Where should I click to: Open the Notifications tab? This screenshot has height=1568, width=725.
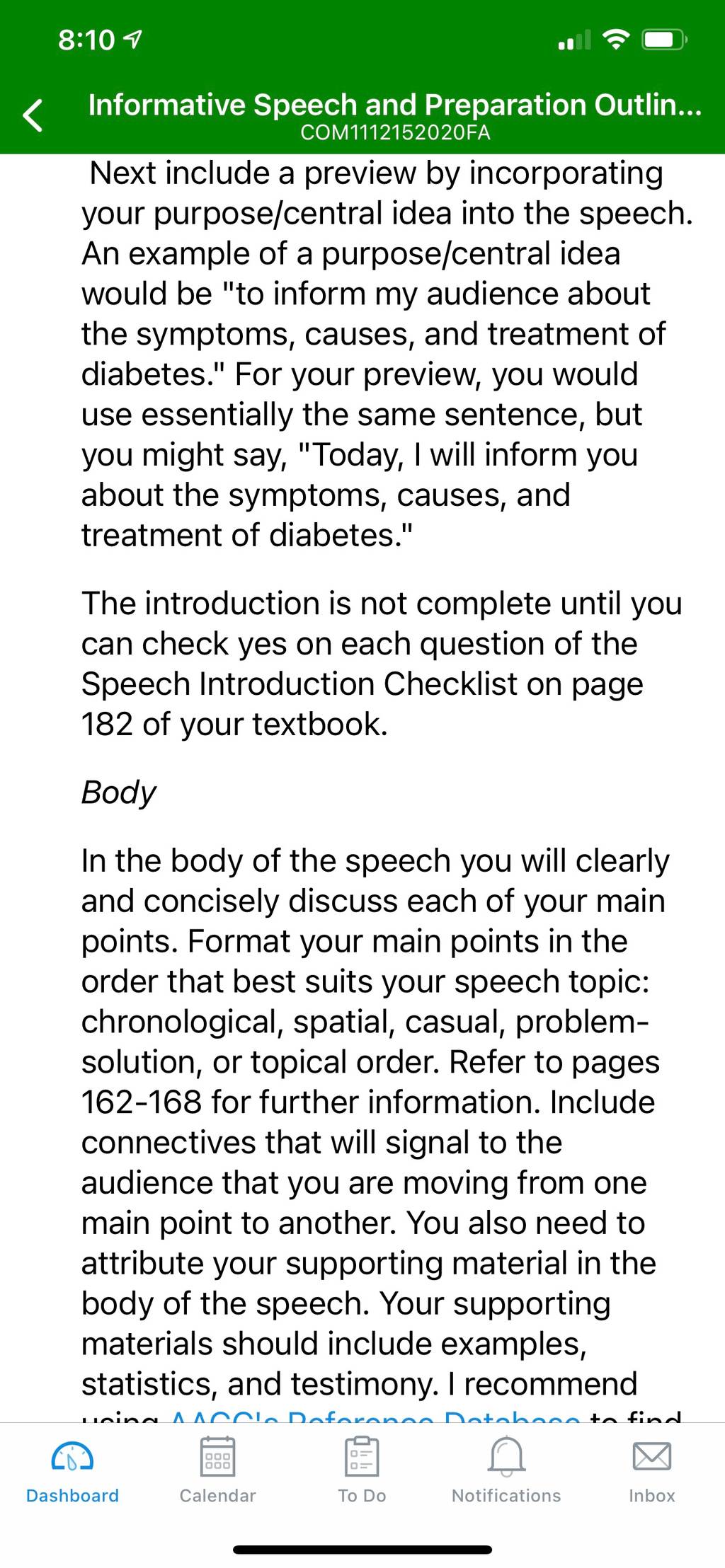click(x=506, y=1470)
